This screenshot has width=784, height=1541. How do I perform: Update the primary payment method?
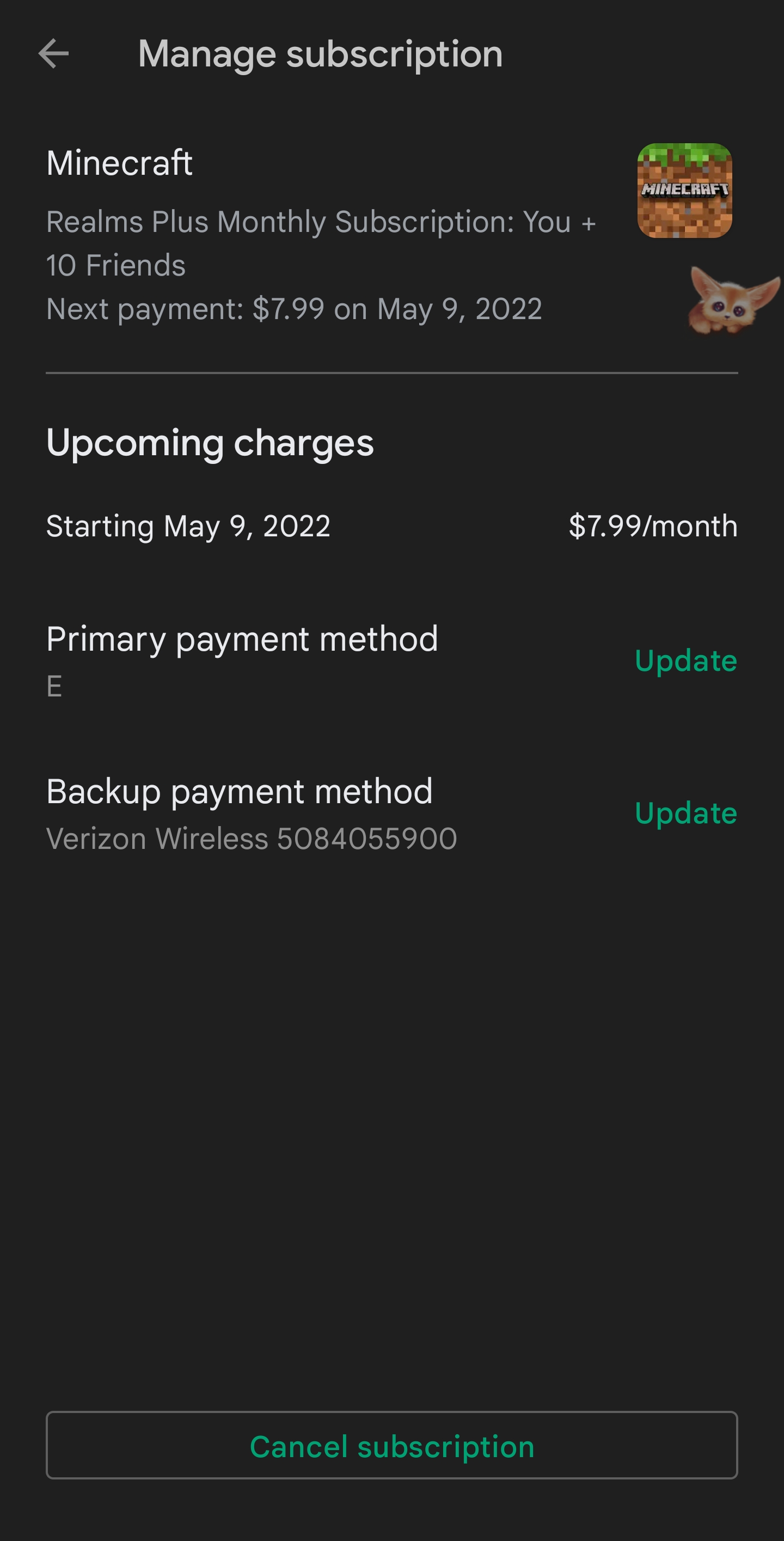685,661
